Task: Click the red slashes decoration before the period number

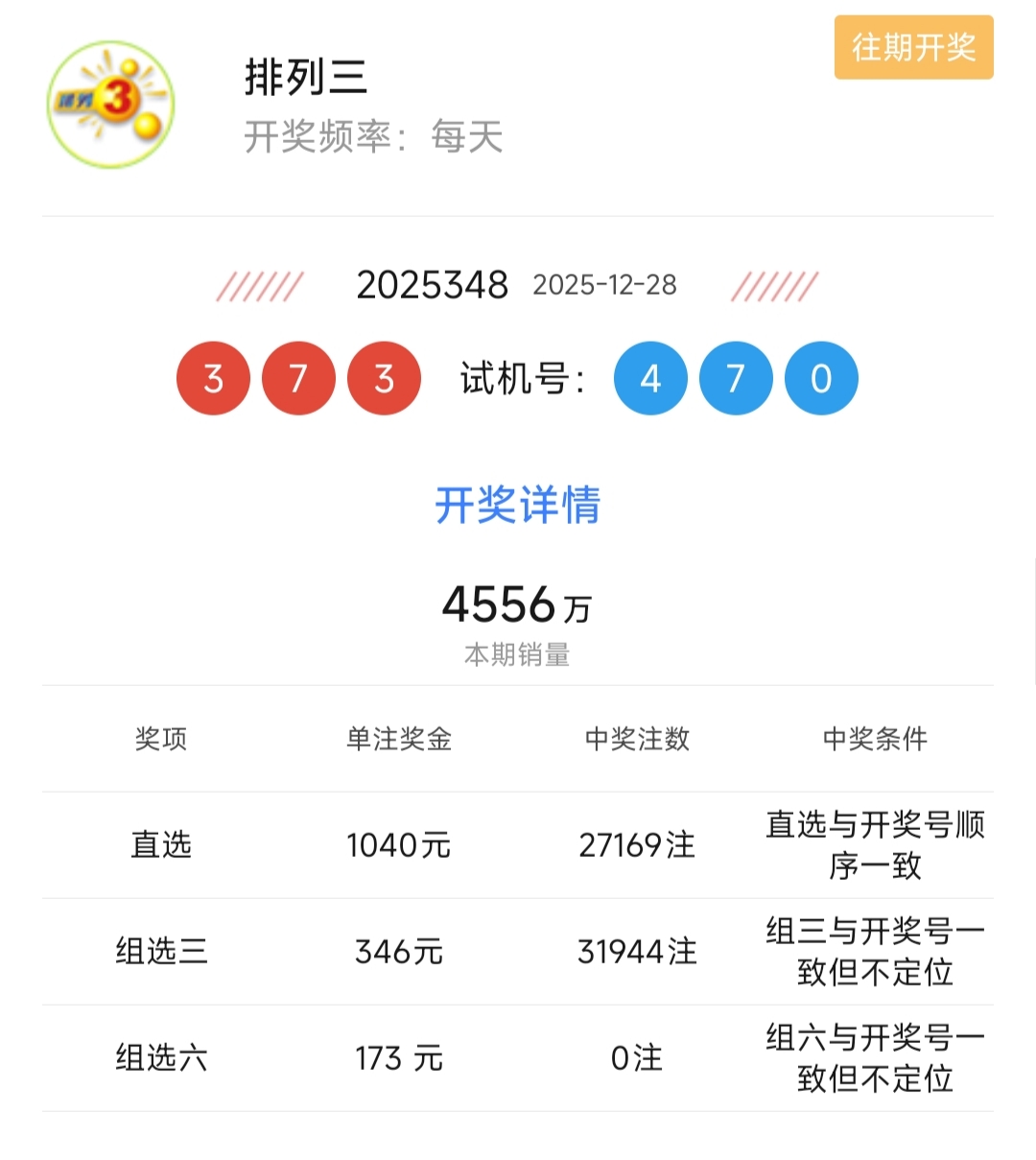Action: pyautogui.click(x=259, y=284)
